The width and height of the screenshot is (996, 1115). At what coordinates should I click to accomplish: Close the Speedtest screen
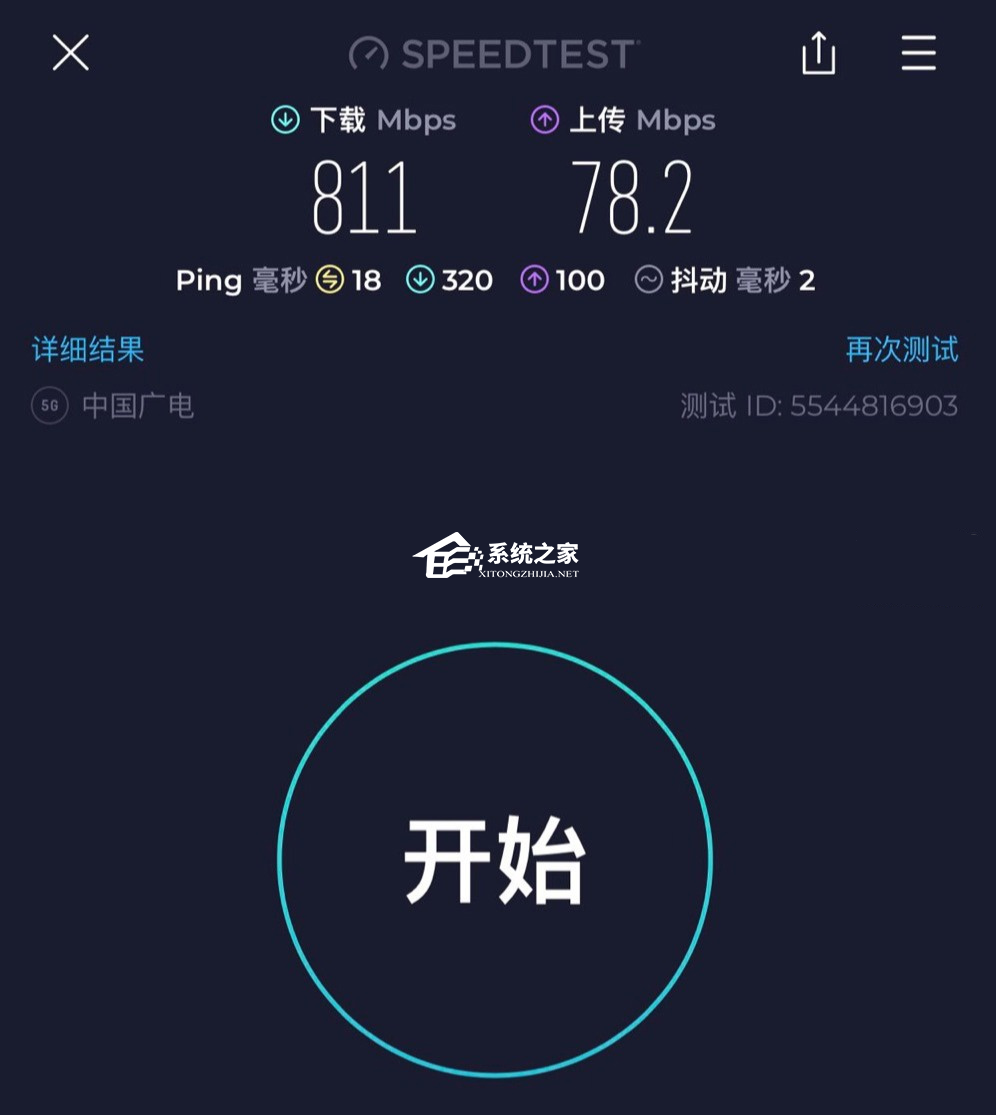click(71, 53)
